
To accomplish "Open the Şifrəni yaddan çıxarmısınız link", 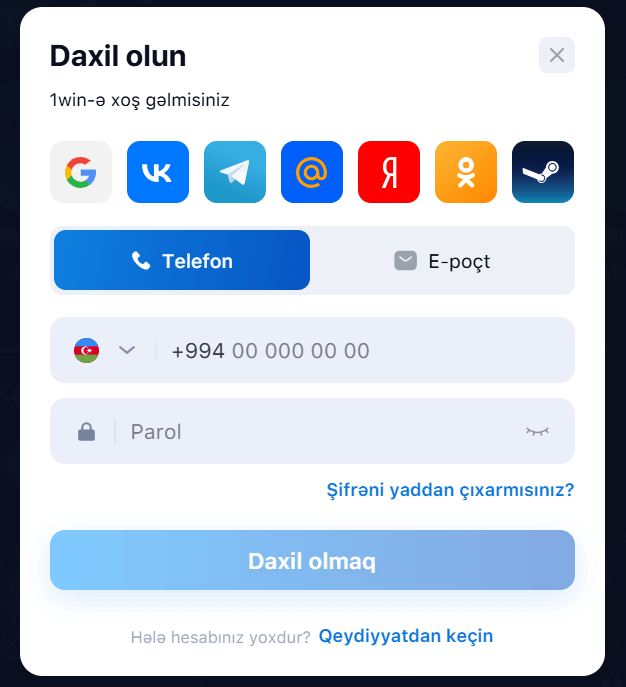I will [450, 491].
